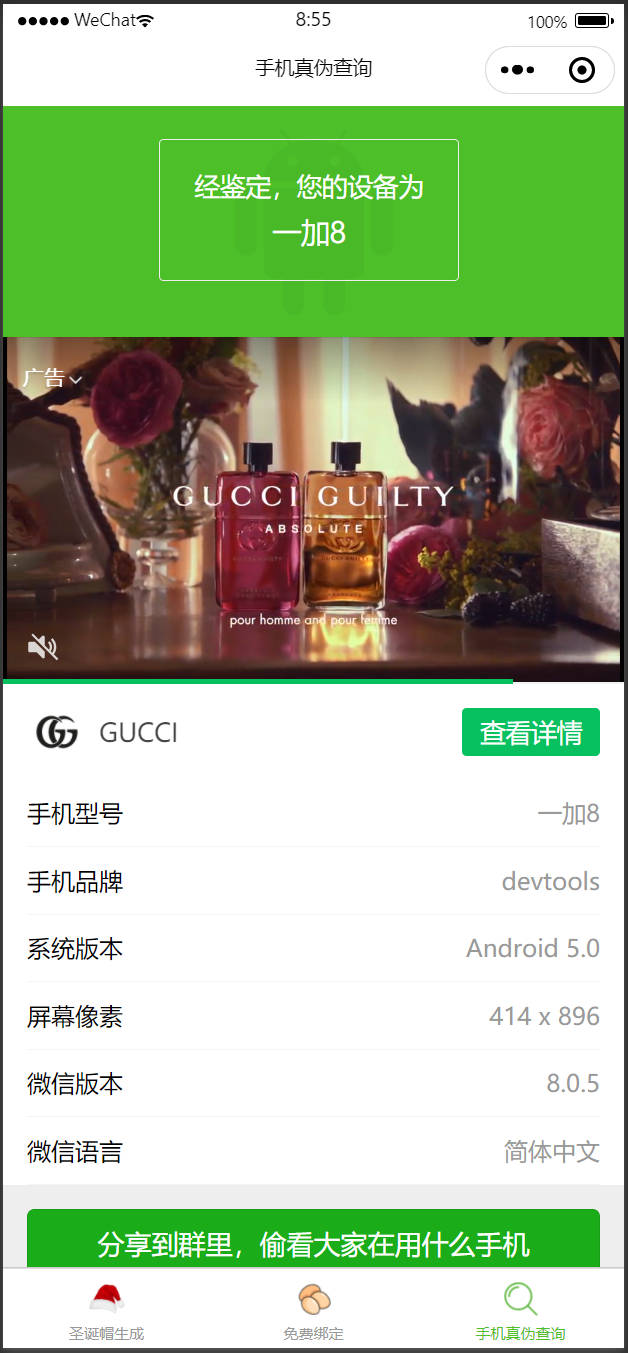Select the 手机真伪查询 tab
The width and height of the screenshot is (628, 1353).
coord(520,1311)
